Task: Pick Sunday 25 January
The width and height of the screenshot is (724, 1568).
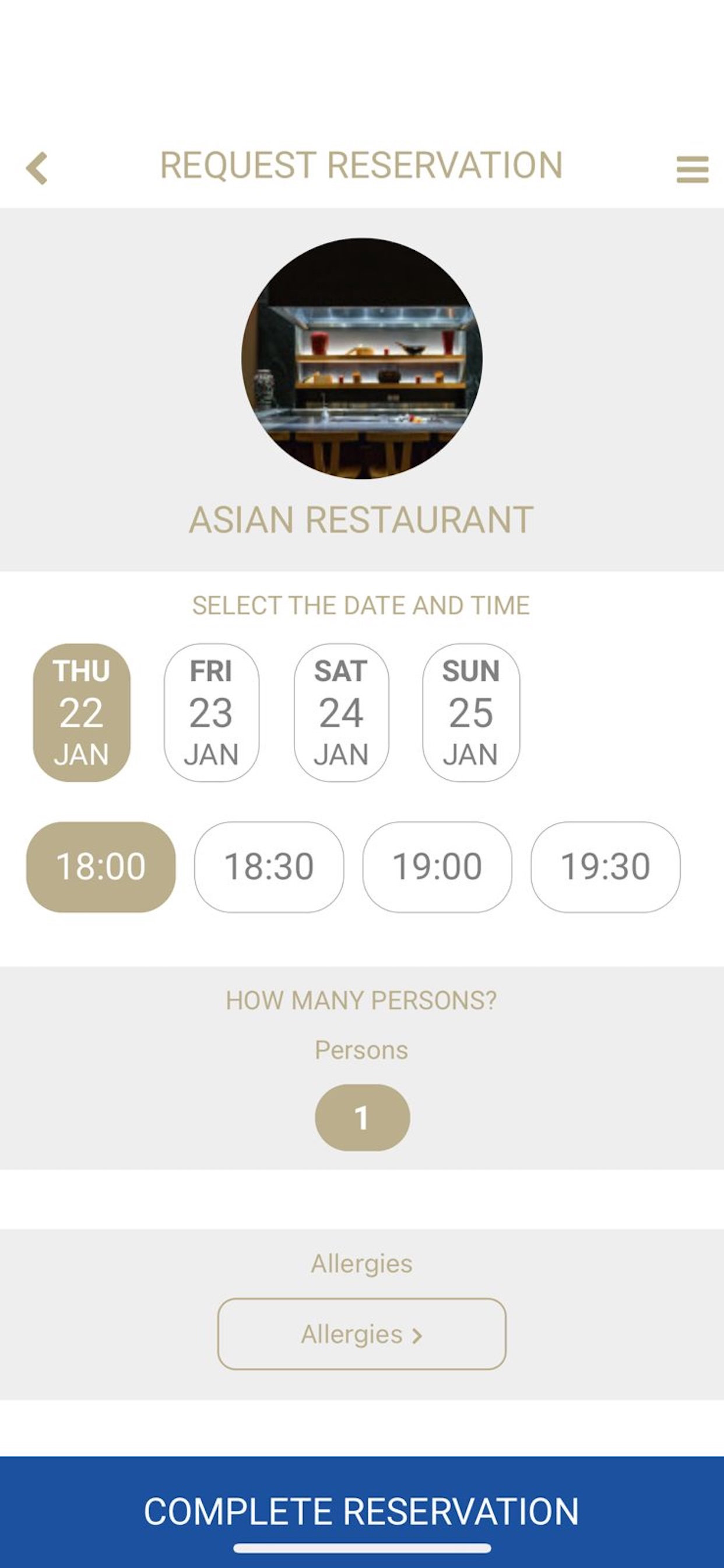Action: point(471,712)
